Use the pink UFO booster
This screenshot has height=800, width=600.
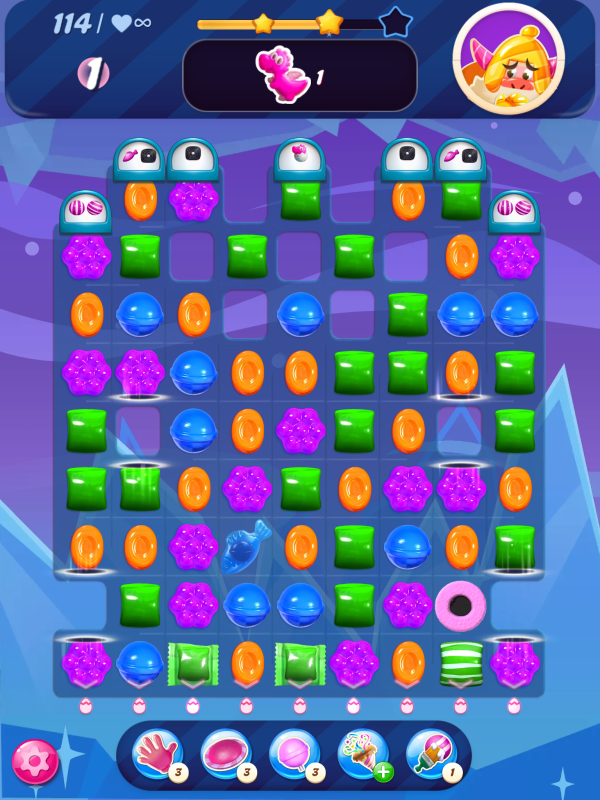225,754
